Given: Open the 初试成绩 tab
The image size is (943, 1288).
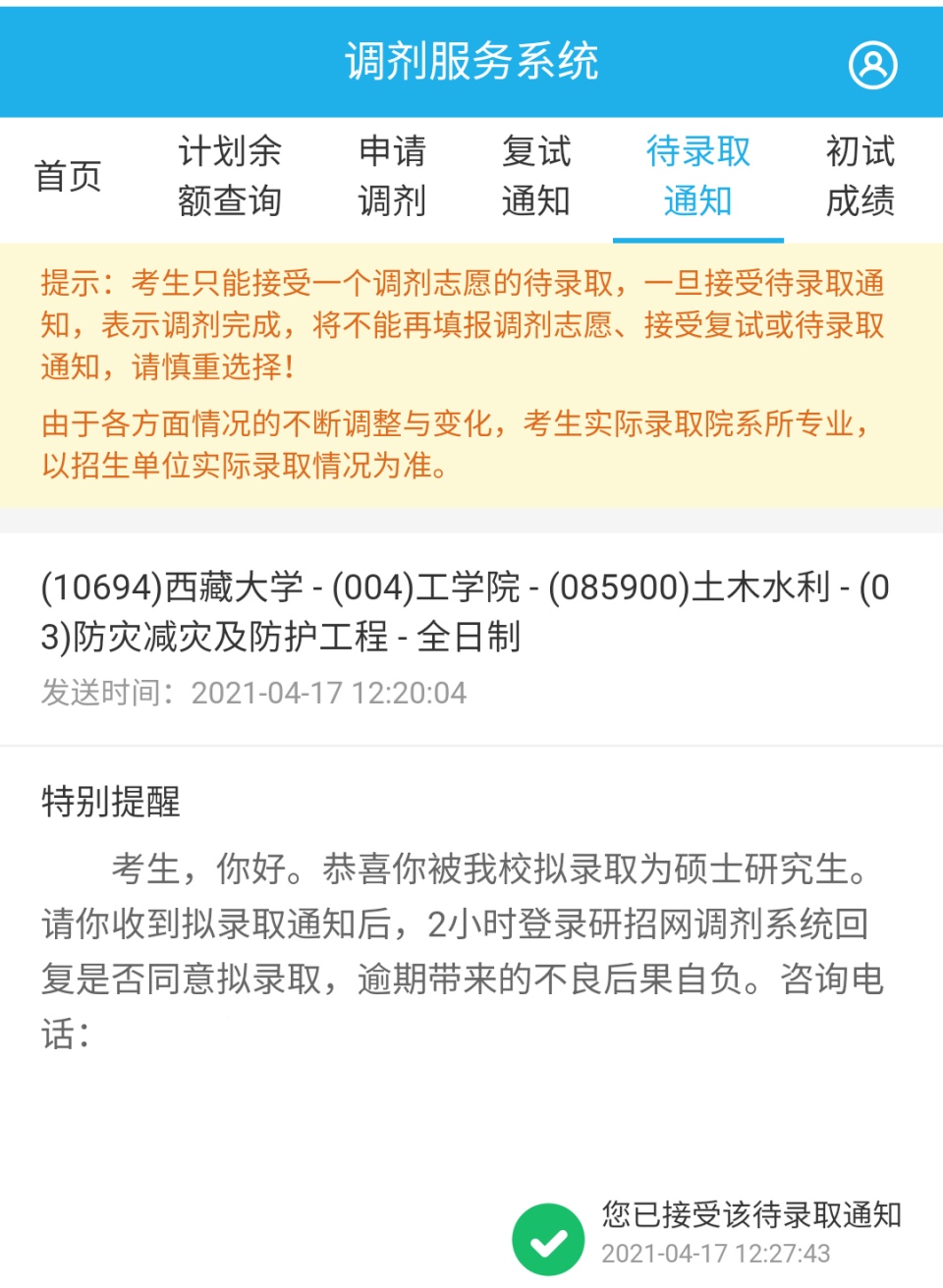Looking at the screenshot, I should (859, 177).
